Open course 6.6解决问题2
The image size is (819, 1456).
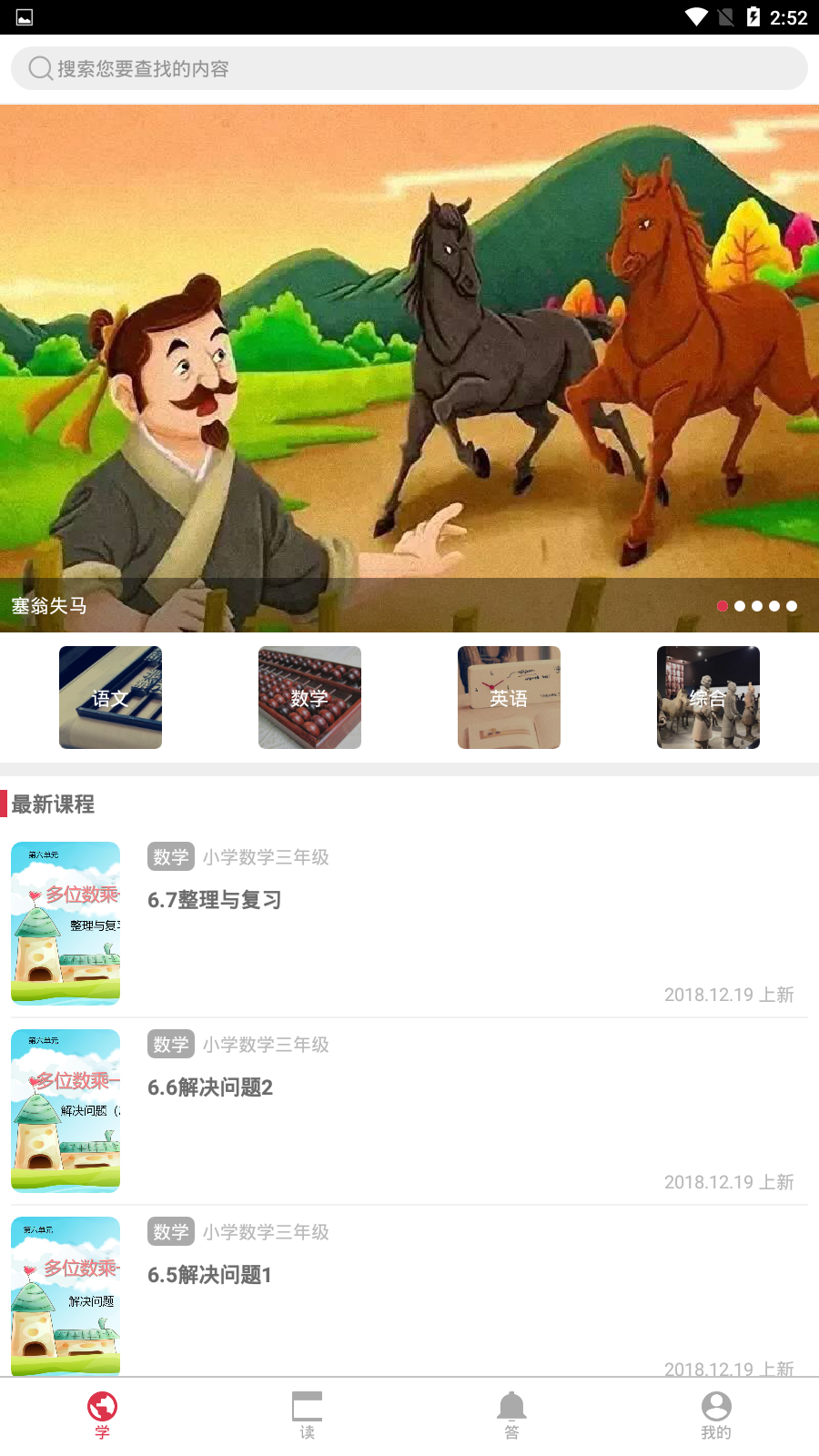[x=409, y=1108]
